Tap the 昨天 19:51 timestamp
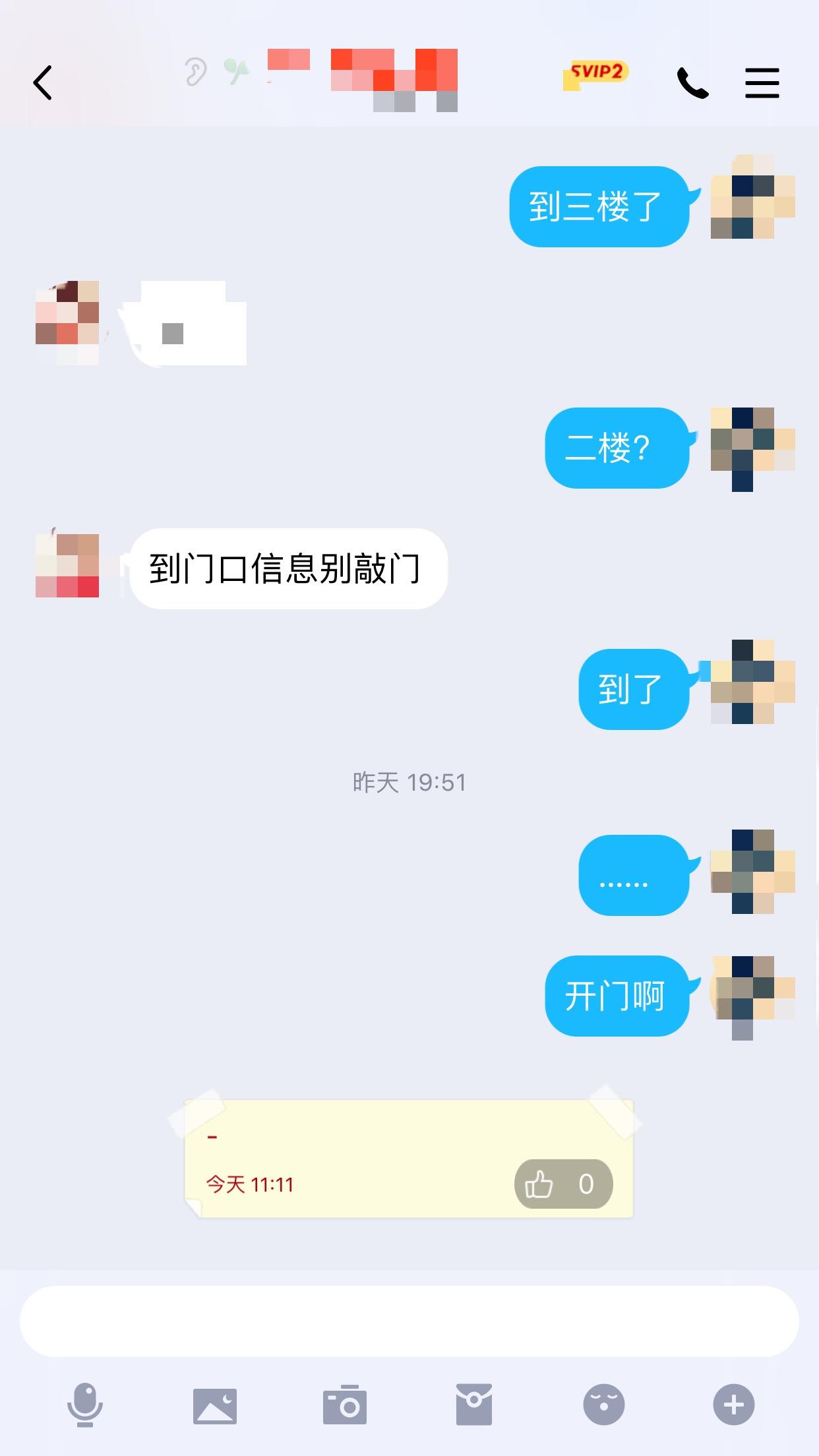 click(x=409, y=782)
